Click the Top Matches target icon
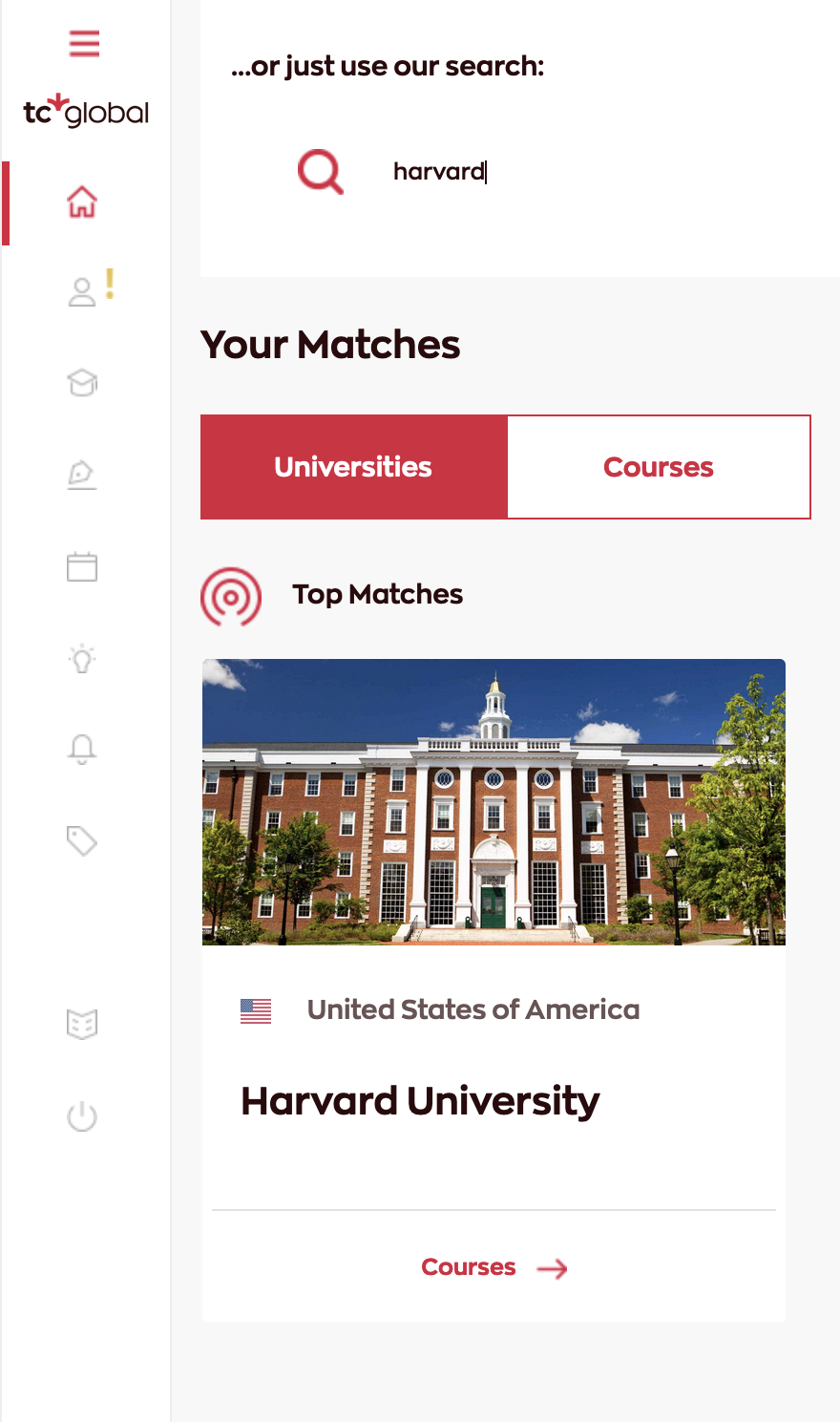 coord(232,596)
